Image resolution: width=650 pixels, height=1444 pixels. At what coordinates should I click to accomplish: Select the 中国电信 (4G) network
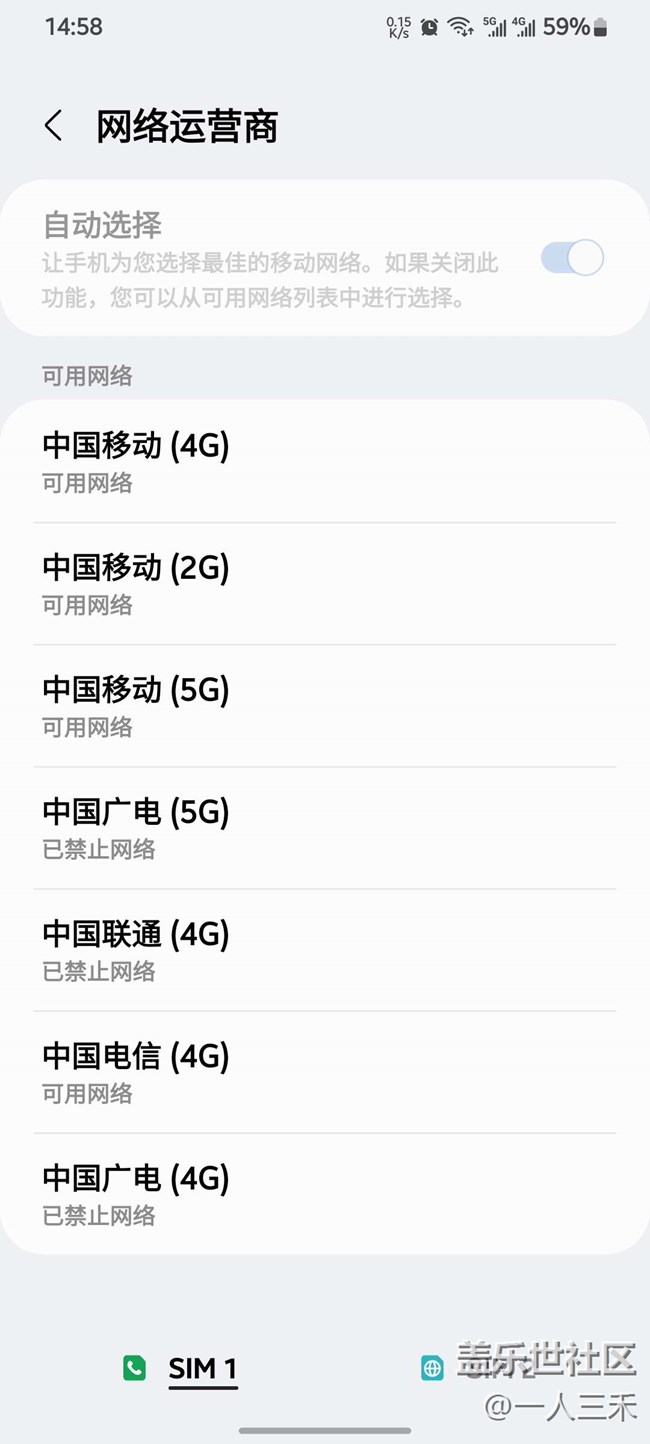tap(324, 1072)
